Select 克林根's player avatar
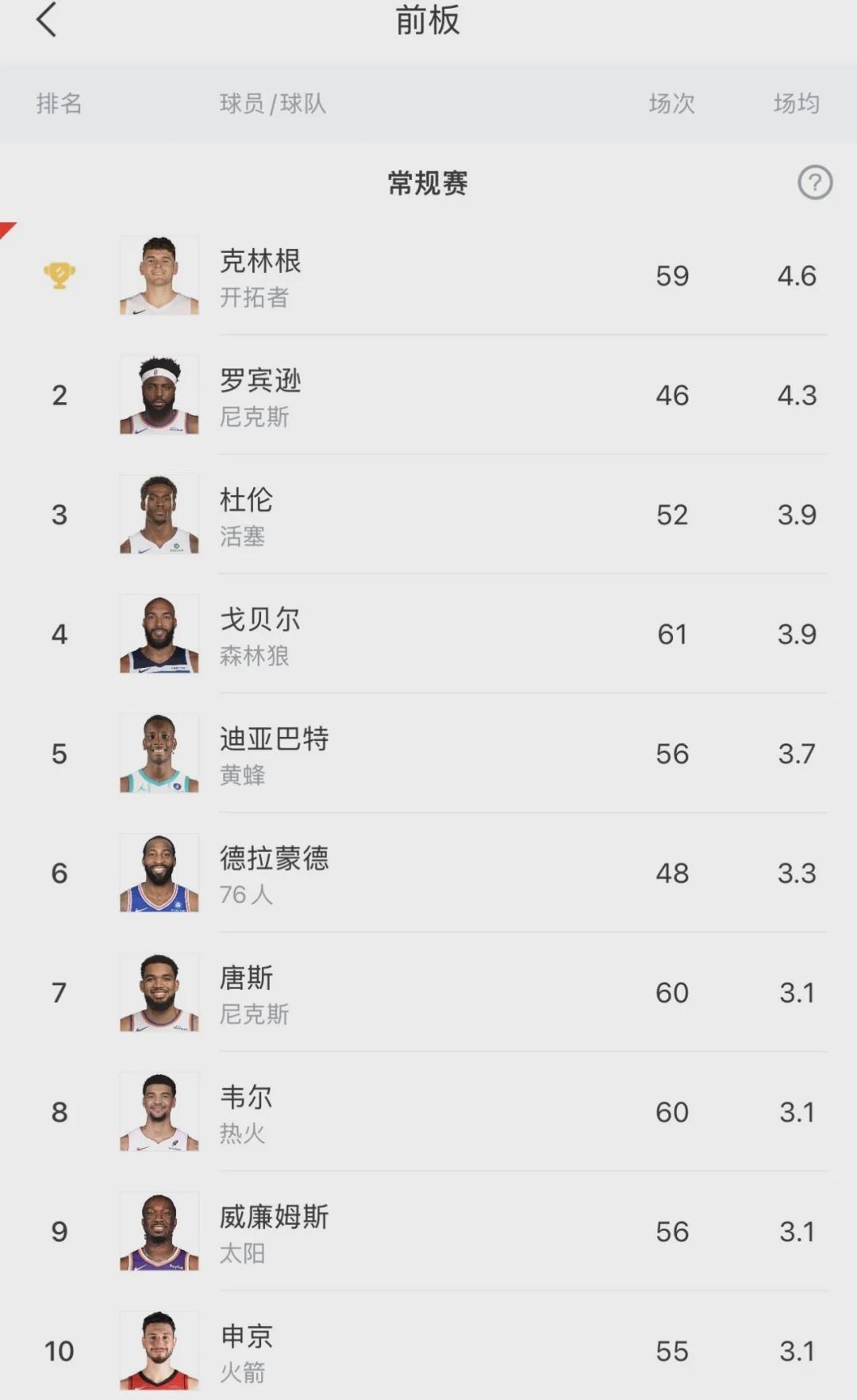 pos(158,275)
